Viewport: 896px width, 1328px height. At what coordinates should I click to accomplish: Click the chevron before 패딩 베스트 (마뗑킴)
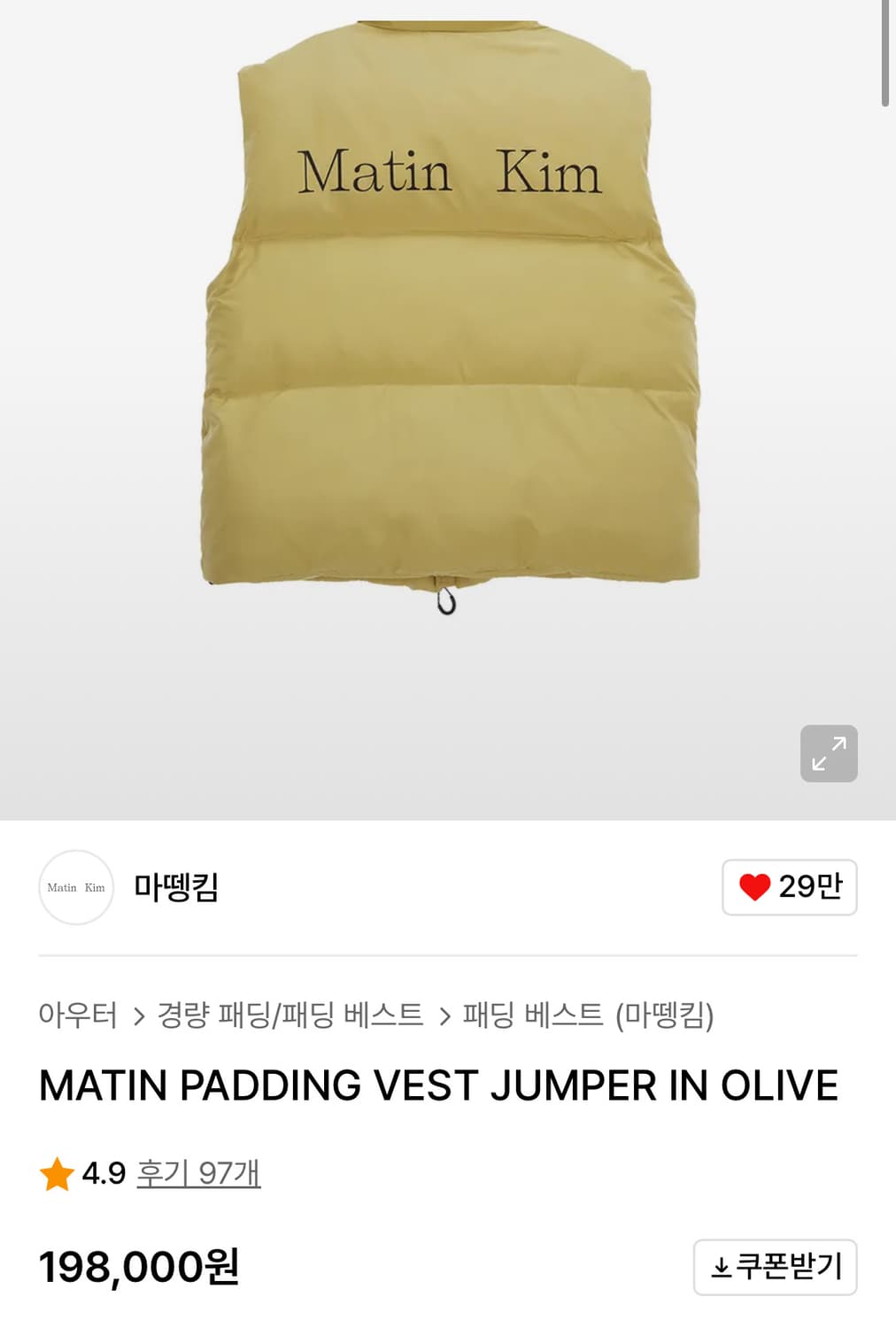(447, 1016)
